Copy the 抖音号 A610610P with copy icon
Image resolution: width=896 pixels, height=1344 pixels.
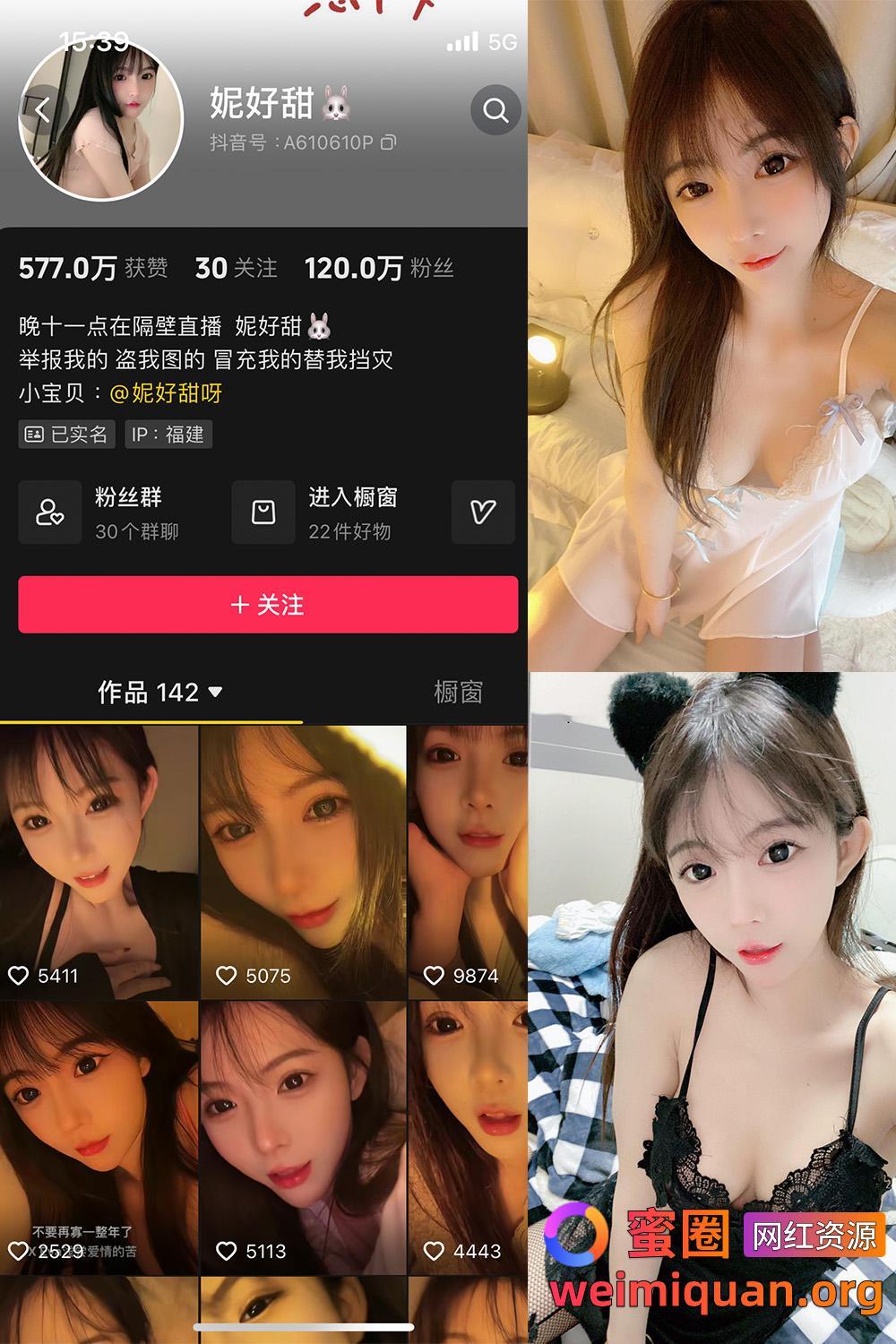click(387, 142)
